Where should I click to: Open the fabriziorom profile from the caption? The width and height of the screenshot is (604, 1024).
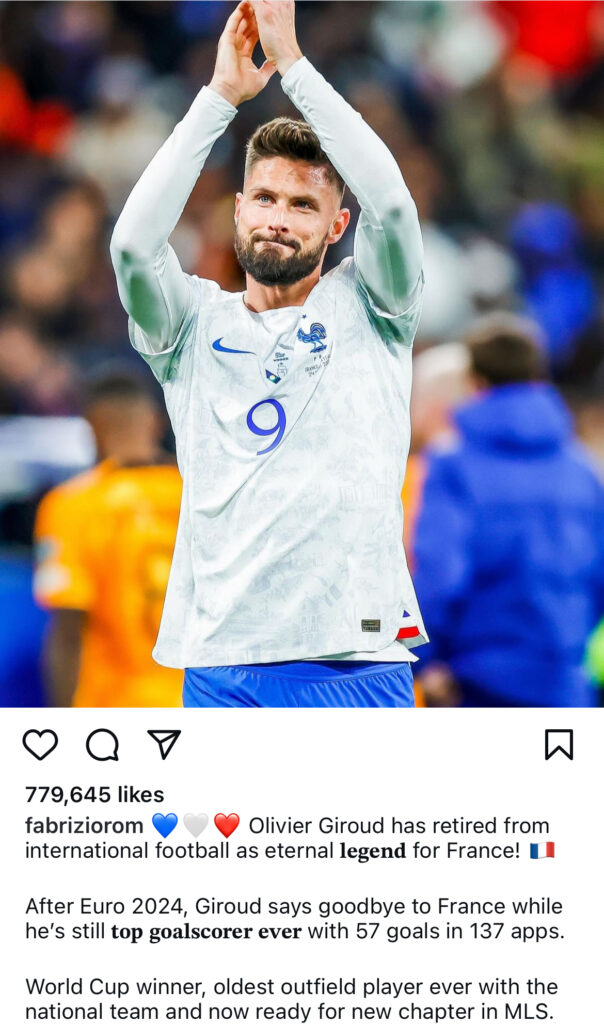coord(83,826)
